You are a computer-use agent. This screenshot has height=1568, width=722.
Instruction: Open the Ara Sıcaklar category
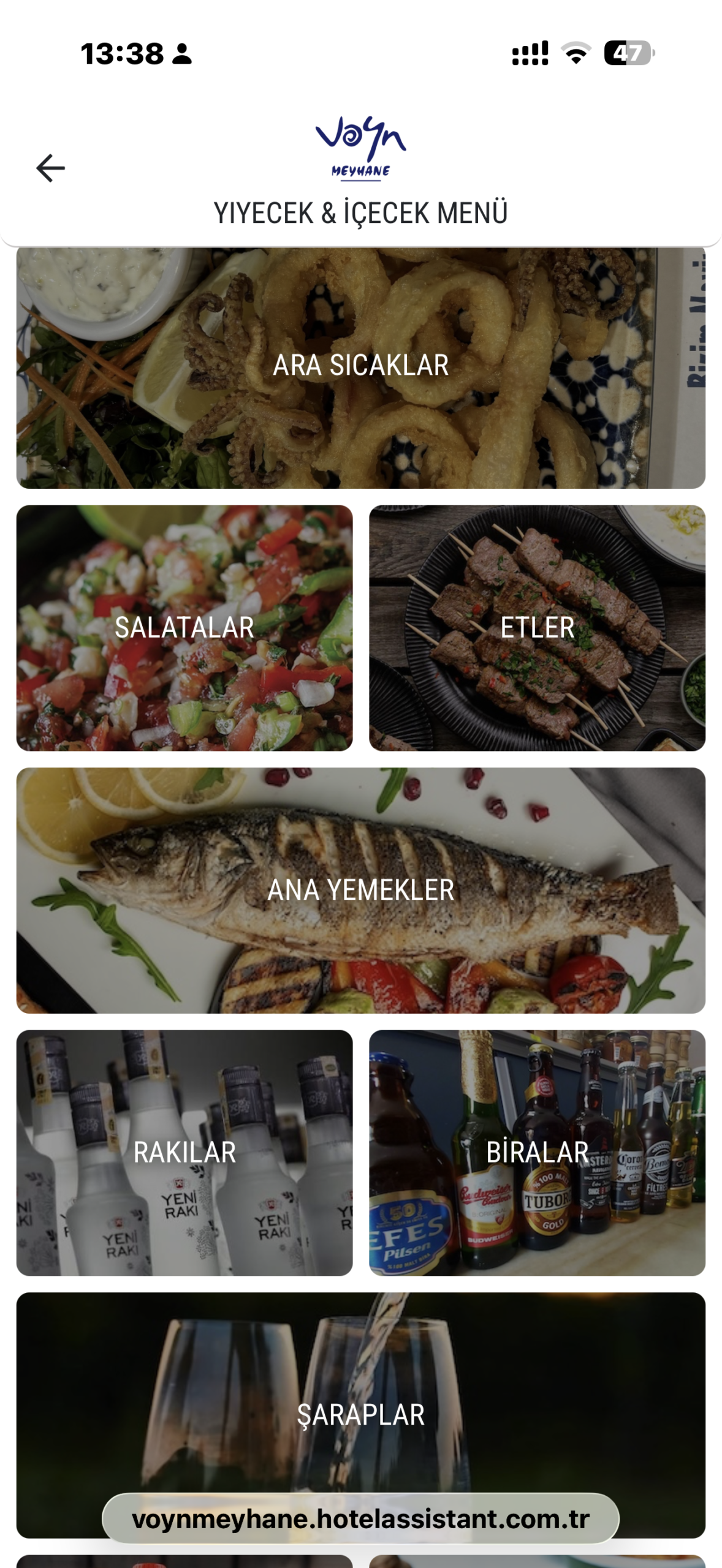coord(360,366)
